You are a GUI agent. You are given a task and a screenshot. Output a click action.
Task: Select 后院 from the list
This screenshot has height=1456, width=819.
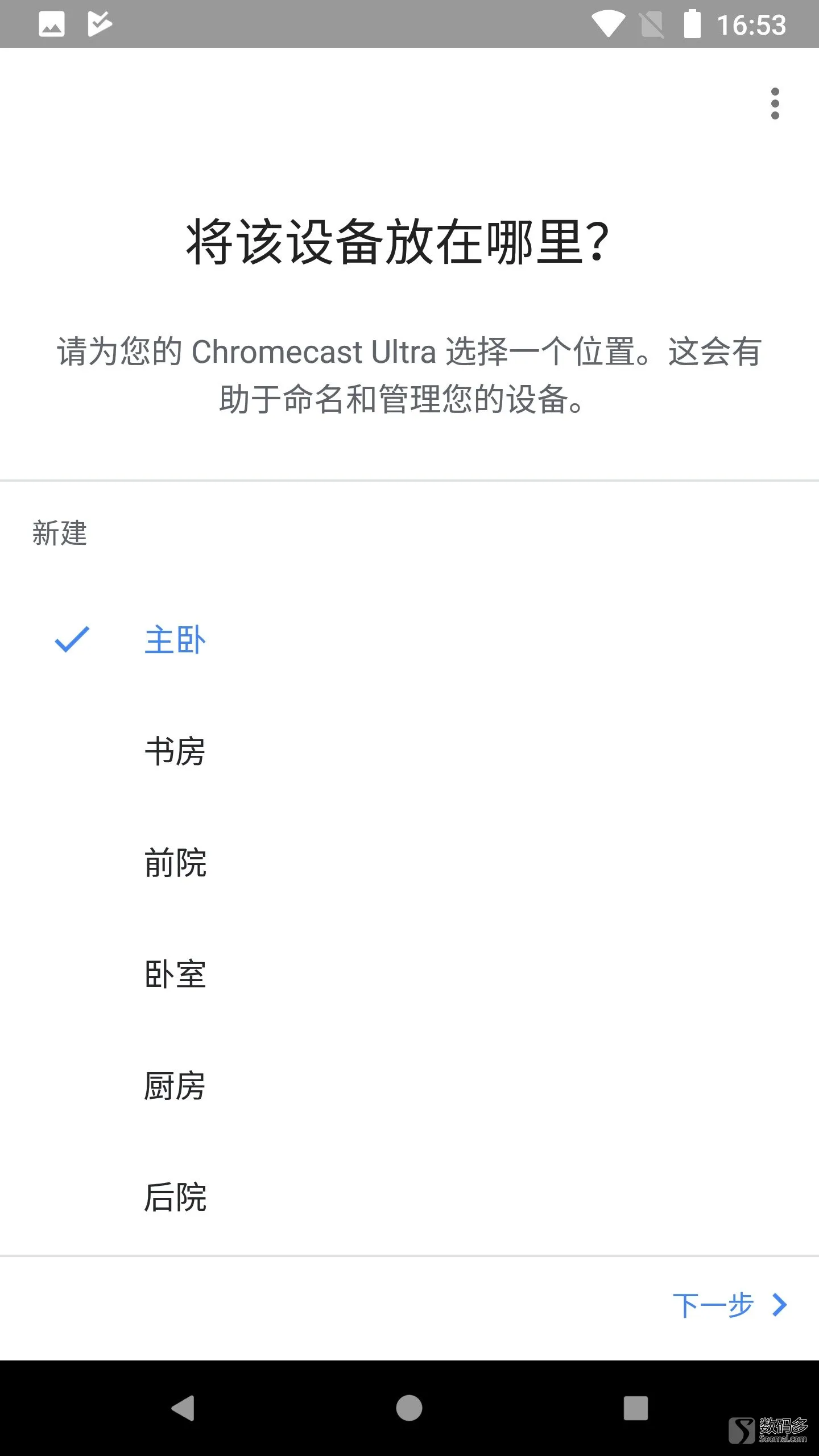click(409, 1197)
